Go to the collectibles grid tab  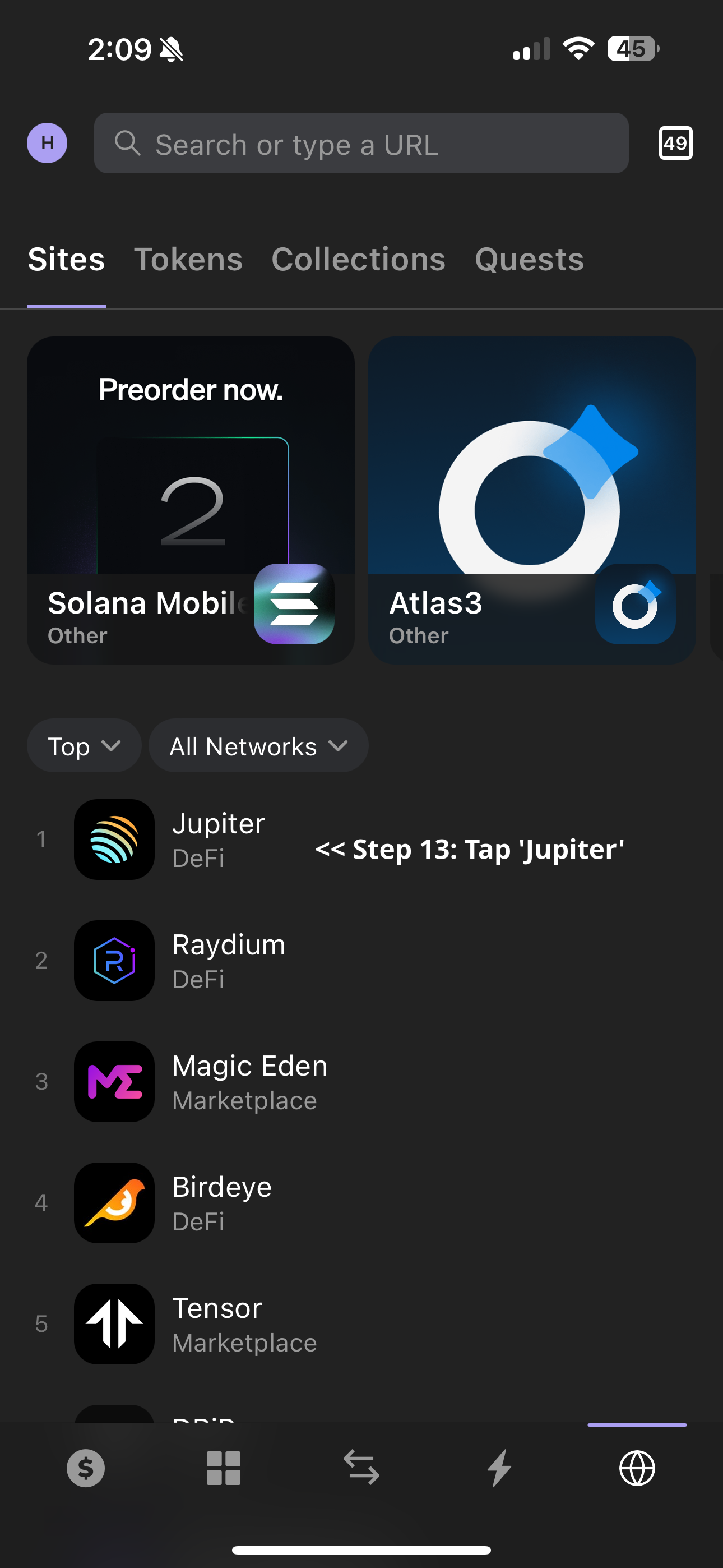point(224,1468)
